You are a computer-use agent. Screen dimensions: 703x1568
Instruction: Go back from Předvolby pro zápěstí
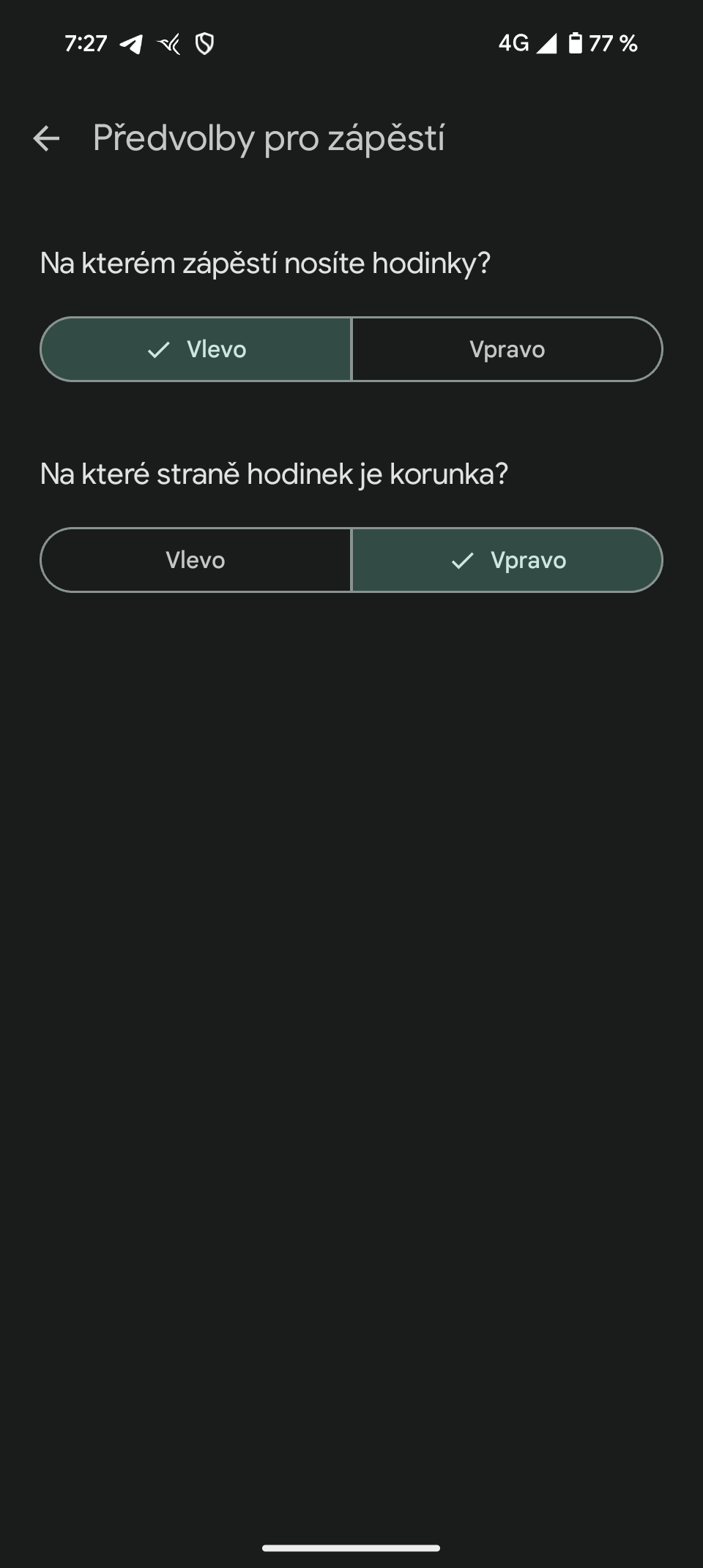coord(46,138)
